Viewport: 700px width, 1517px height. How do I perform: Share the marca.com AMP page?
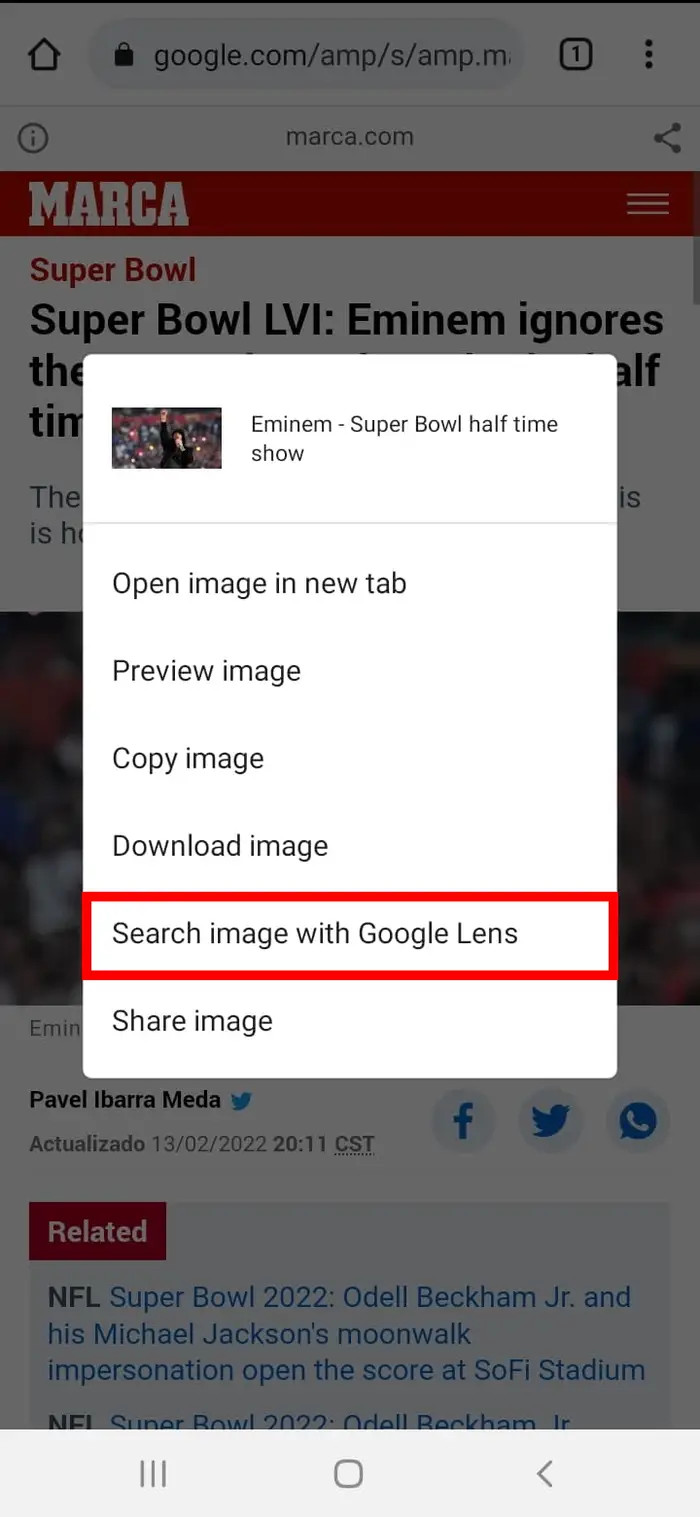[x=667, y=138]
